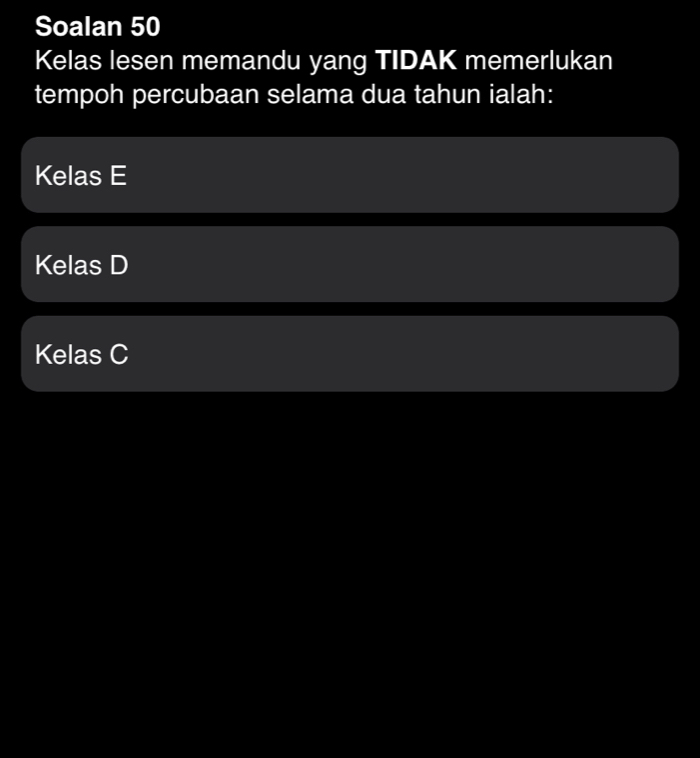Choose Kelas D as the answer
Image resolution: width=700 pixels, height=758 pixels.
click(349, 265)
